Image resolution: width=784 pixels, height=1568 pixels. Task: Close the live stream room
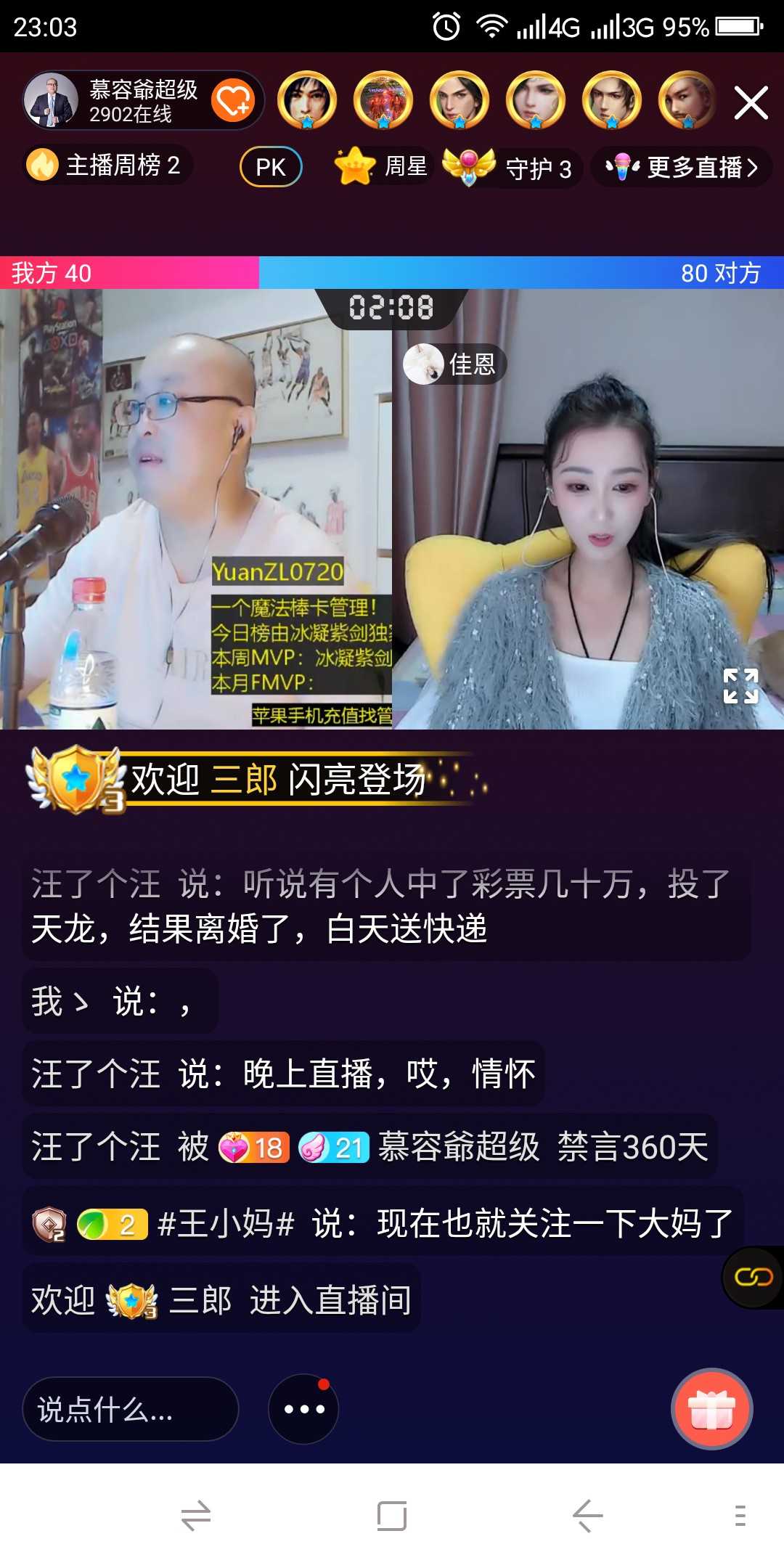click(751, 102)
